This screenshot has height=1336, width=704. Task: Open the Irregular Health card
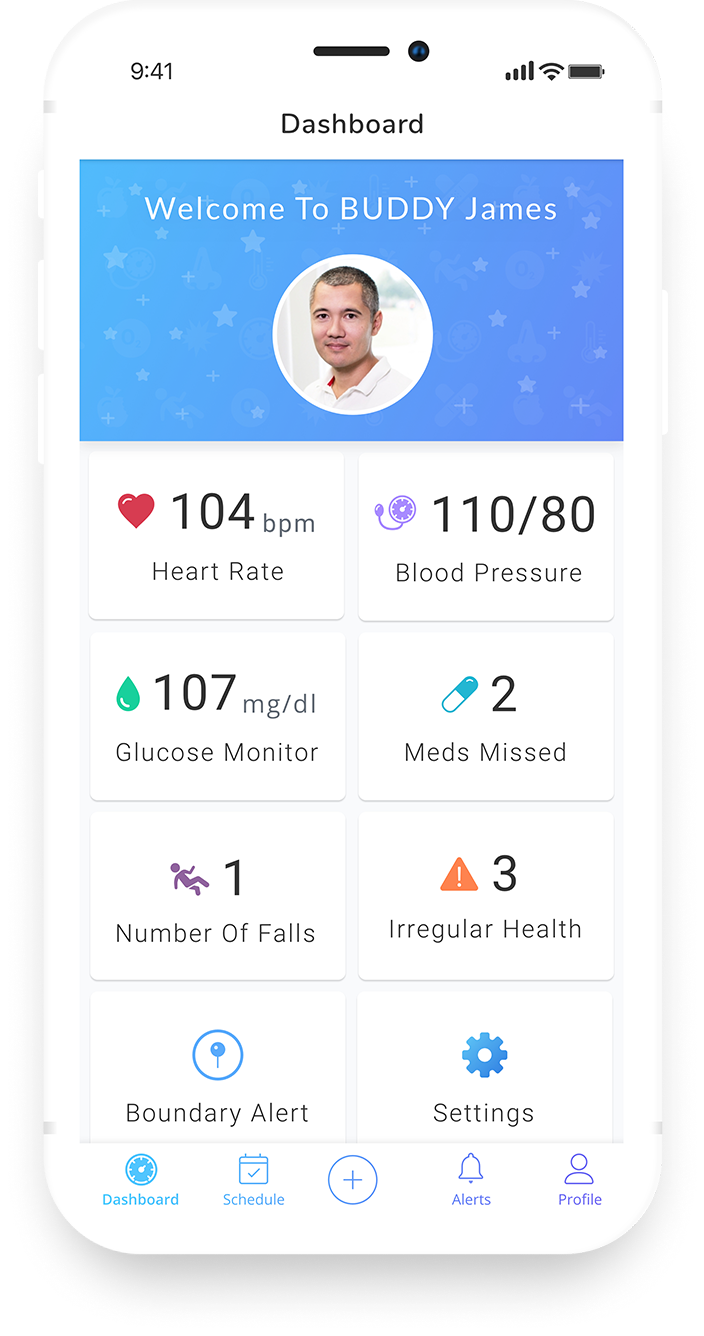pyautogui.click(x=486, y=896)
